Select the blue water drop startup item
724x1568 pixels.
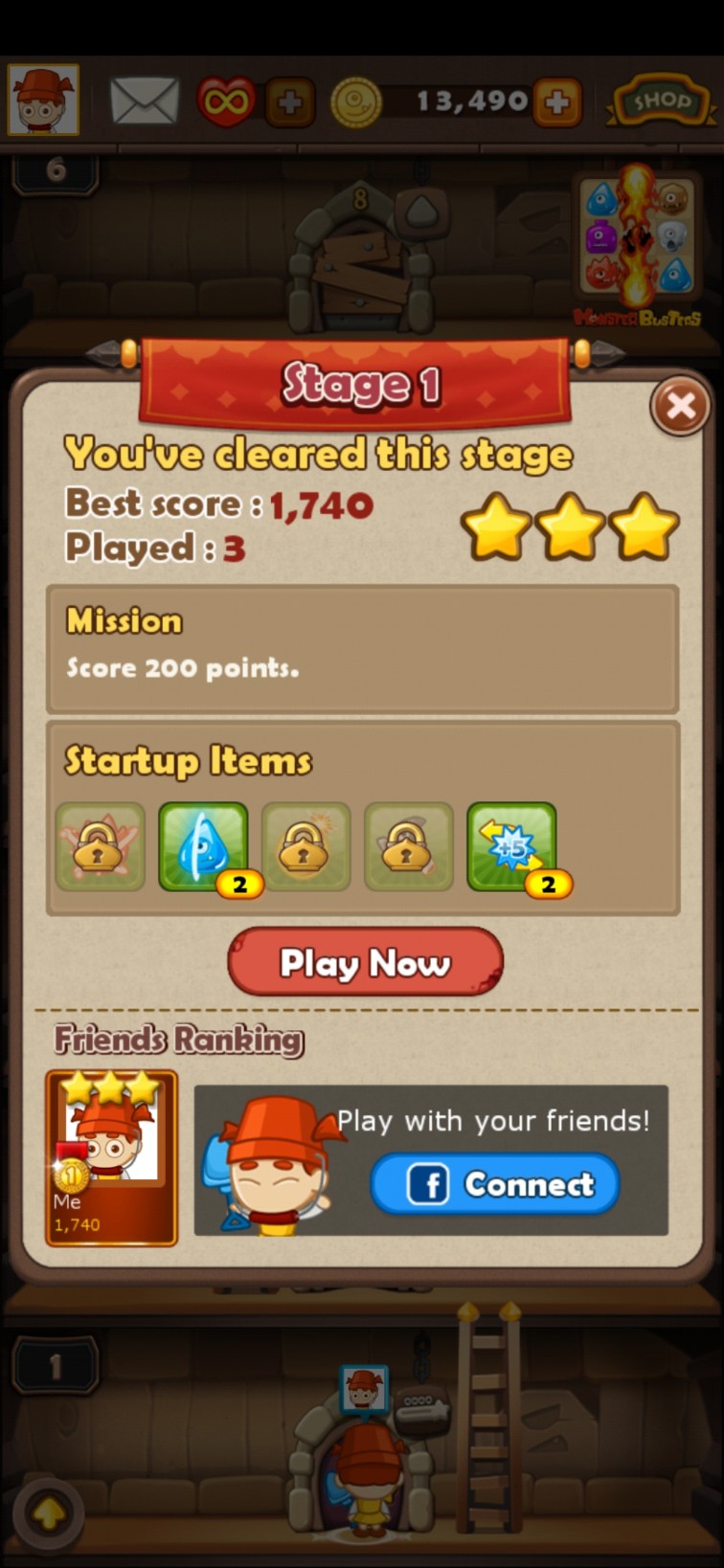(204, 847)
